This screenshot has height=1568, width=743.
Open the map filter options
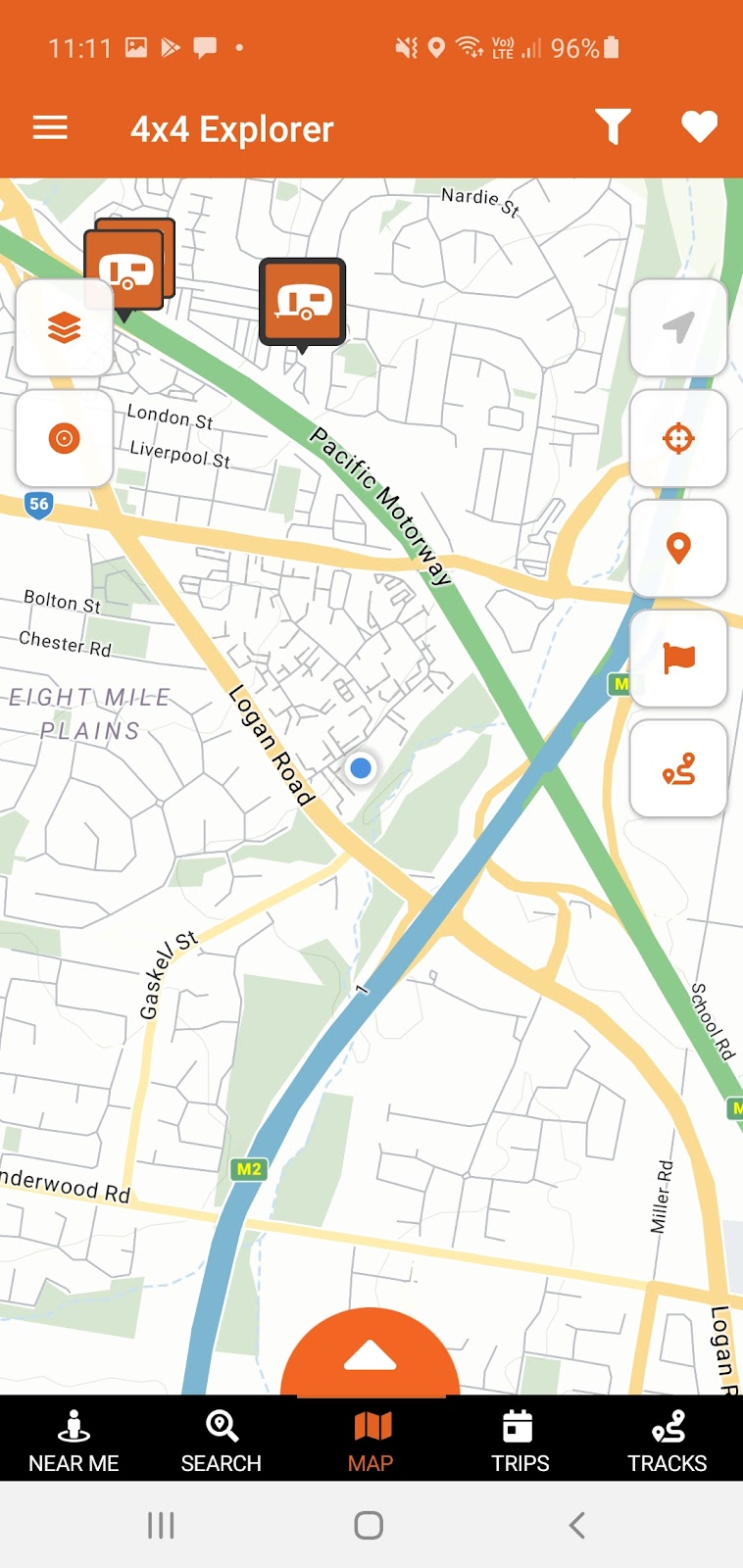(613, 127)
